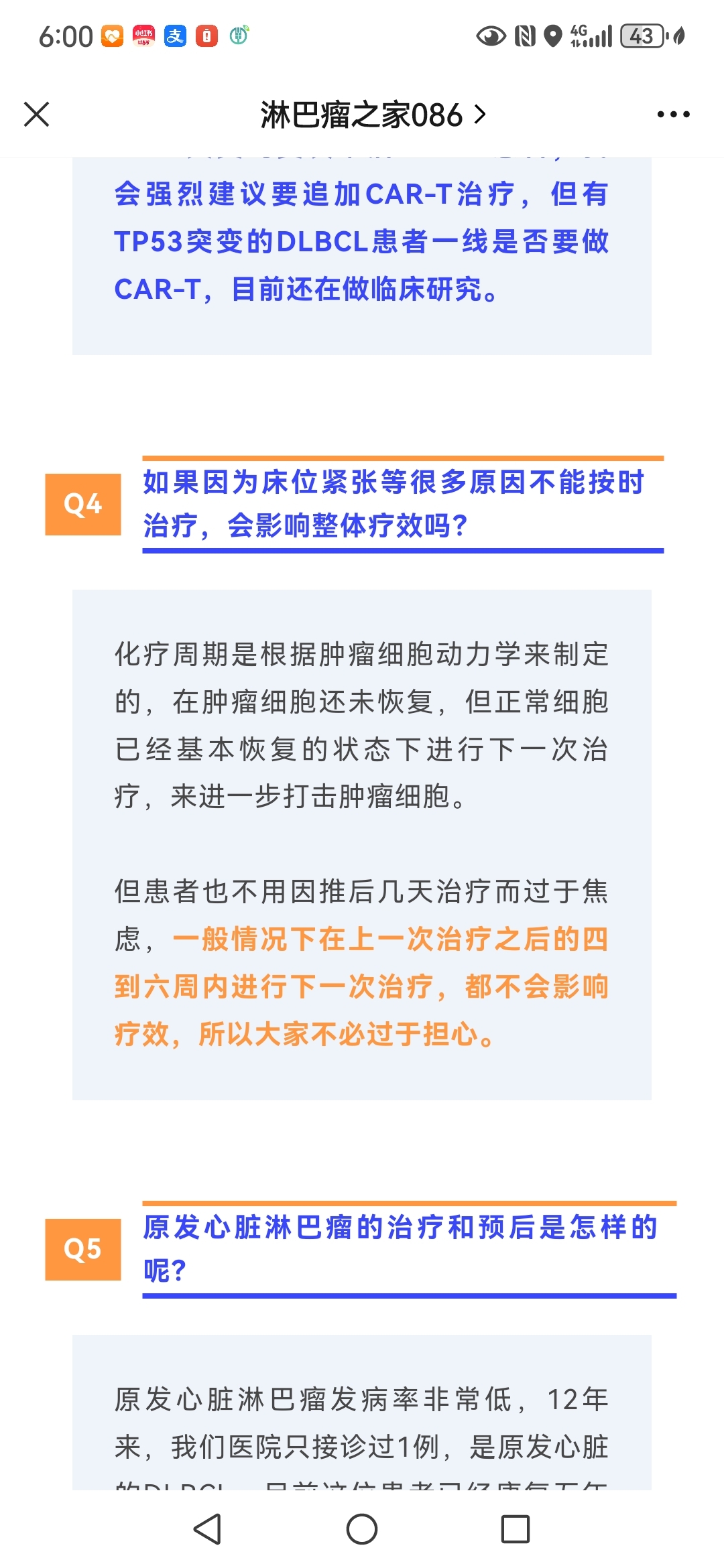This screenshot has width=724, height=1568.
Task: Close the article with the X icon
Action: [37, 114]
